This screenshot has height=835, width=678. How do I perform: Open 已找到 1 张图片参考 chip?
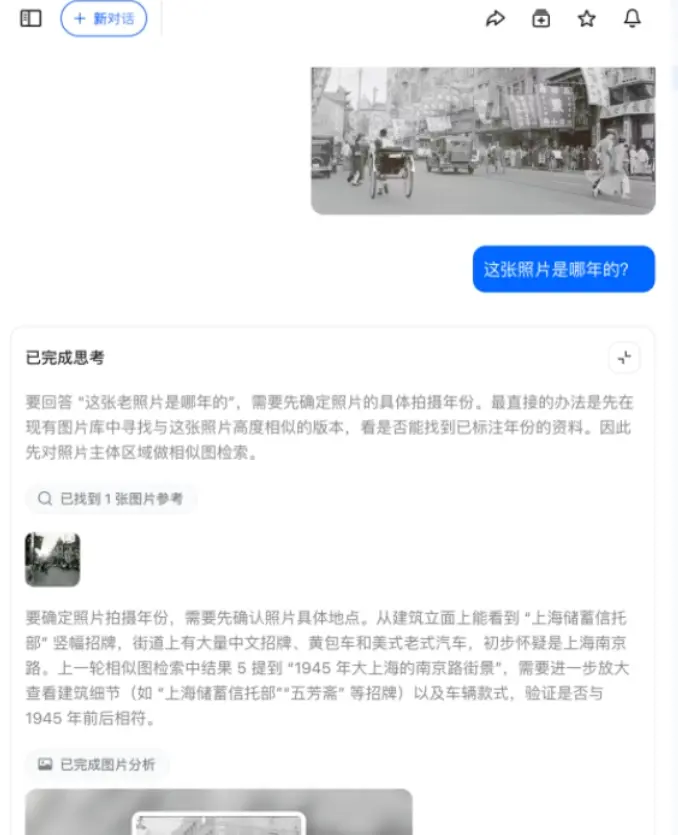pyautogui.click(x=111, y=498)
